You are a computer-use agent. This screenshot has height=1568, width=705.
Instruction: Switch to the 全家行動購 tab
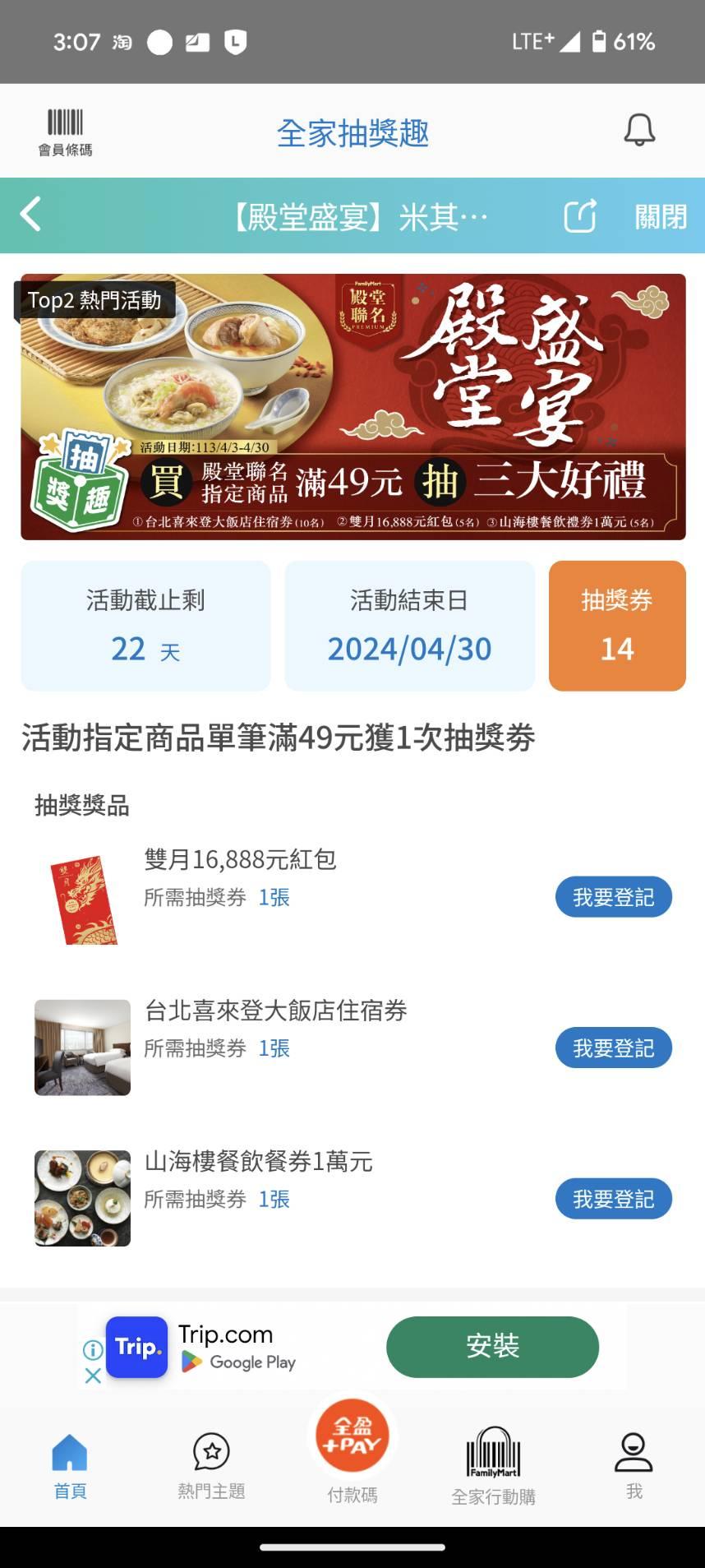coord(493,1467)
